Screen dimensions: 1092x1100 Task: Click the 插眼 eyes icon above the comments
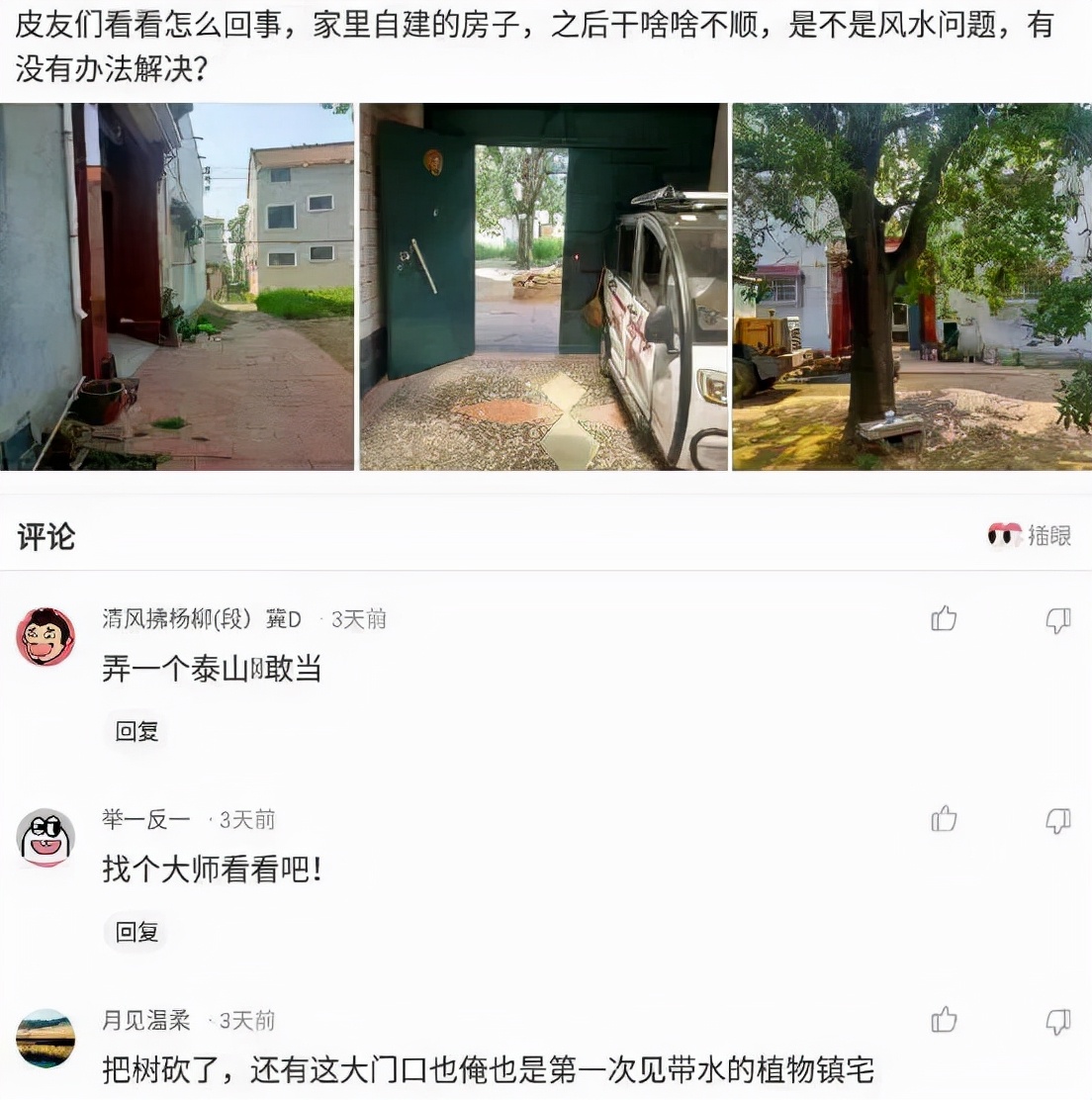coord(1003,534)
